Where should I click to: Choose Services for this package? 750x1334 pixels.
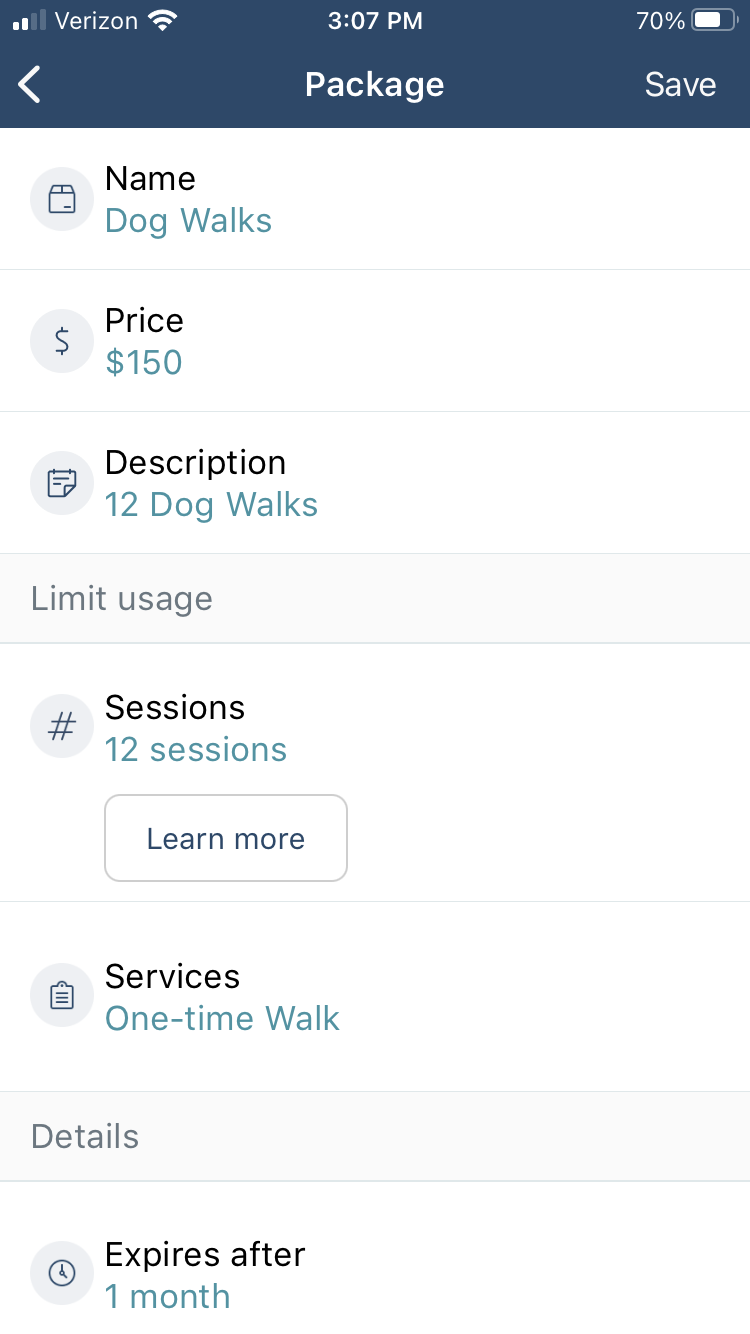coord(375,997)
